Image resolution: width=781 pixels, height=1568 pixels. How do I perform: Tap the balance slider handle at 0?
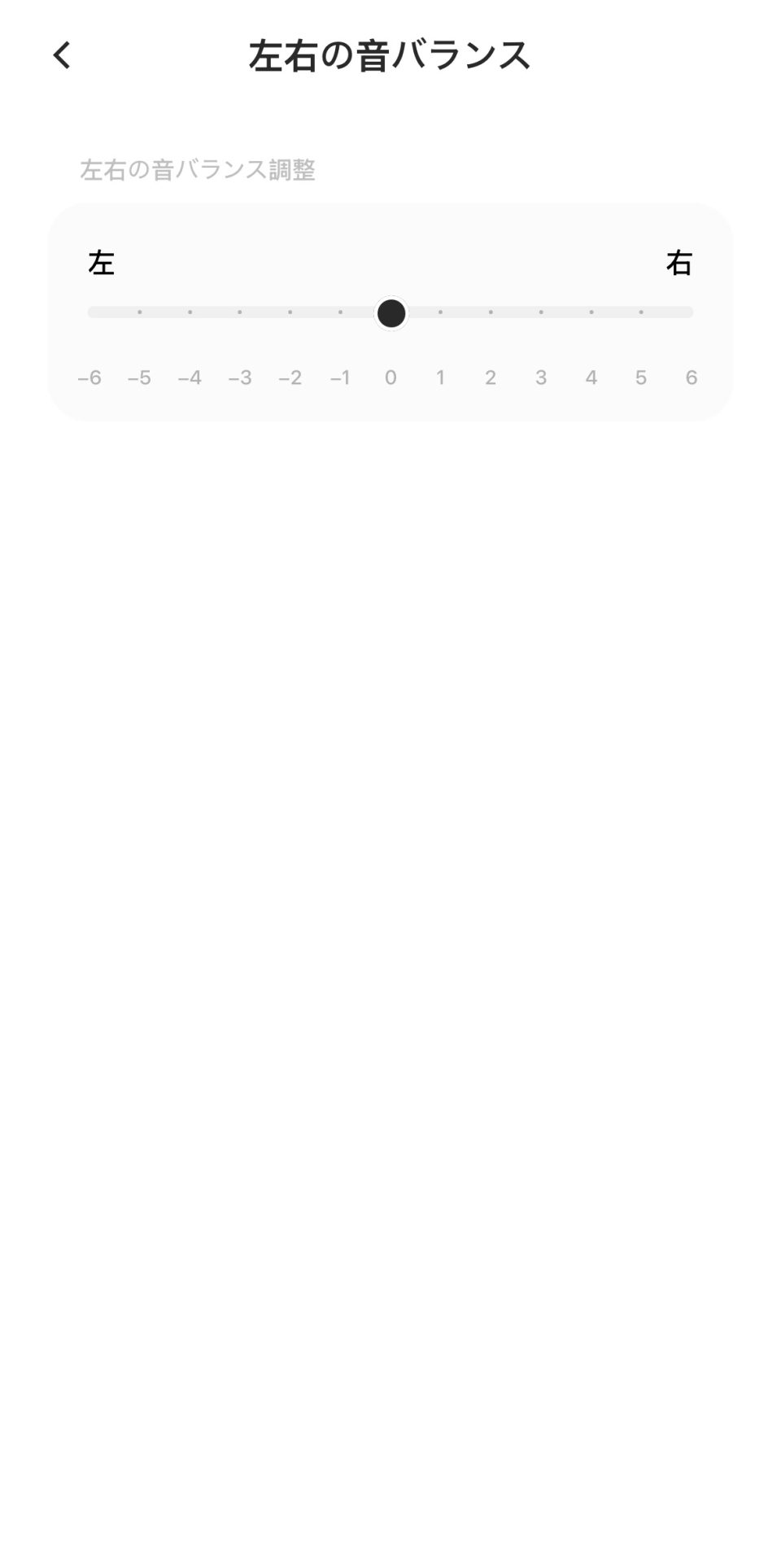tap(391, 313)
